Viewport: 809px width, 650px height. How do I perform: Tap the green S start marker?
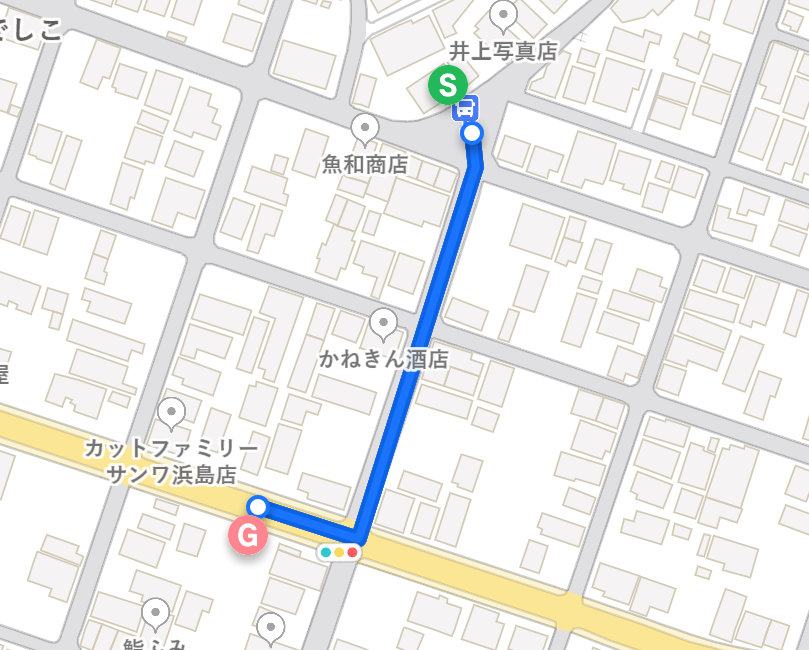[446, 86]
